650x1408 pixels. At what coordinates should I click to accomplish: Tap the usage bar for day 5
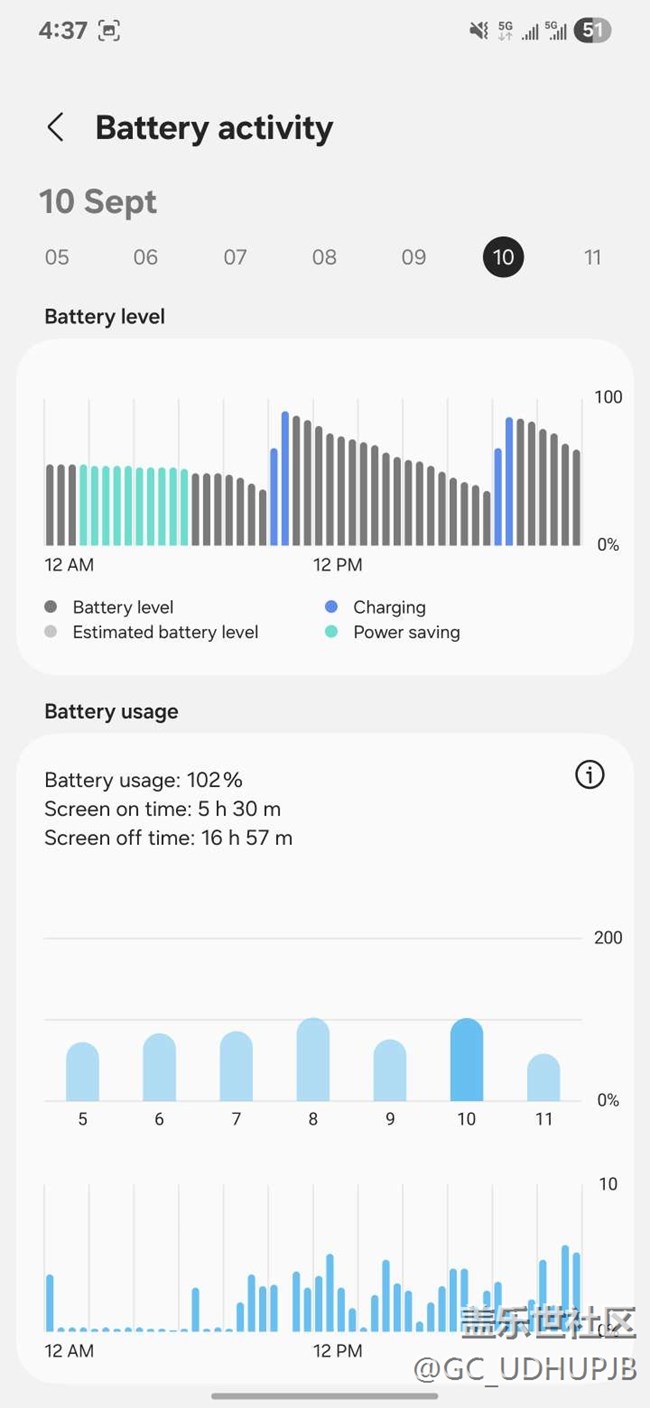coord(82,1071)
